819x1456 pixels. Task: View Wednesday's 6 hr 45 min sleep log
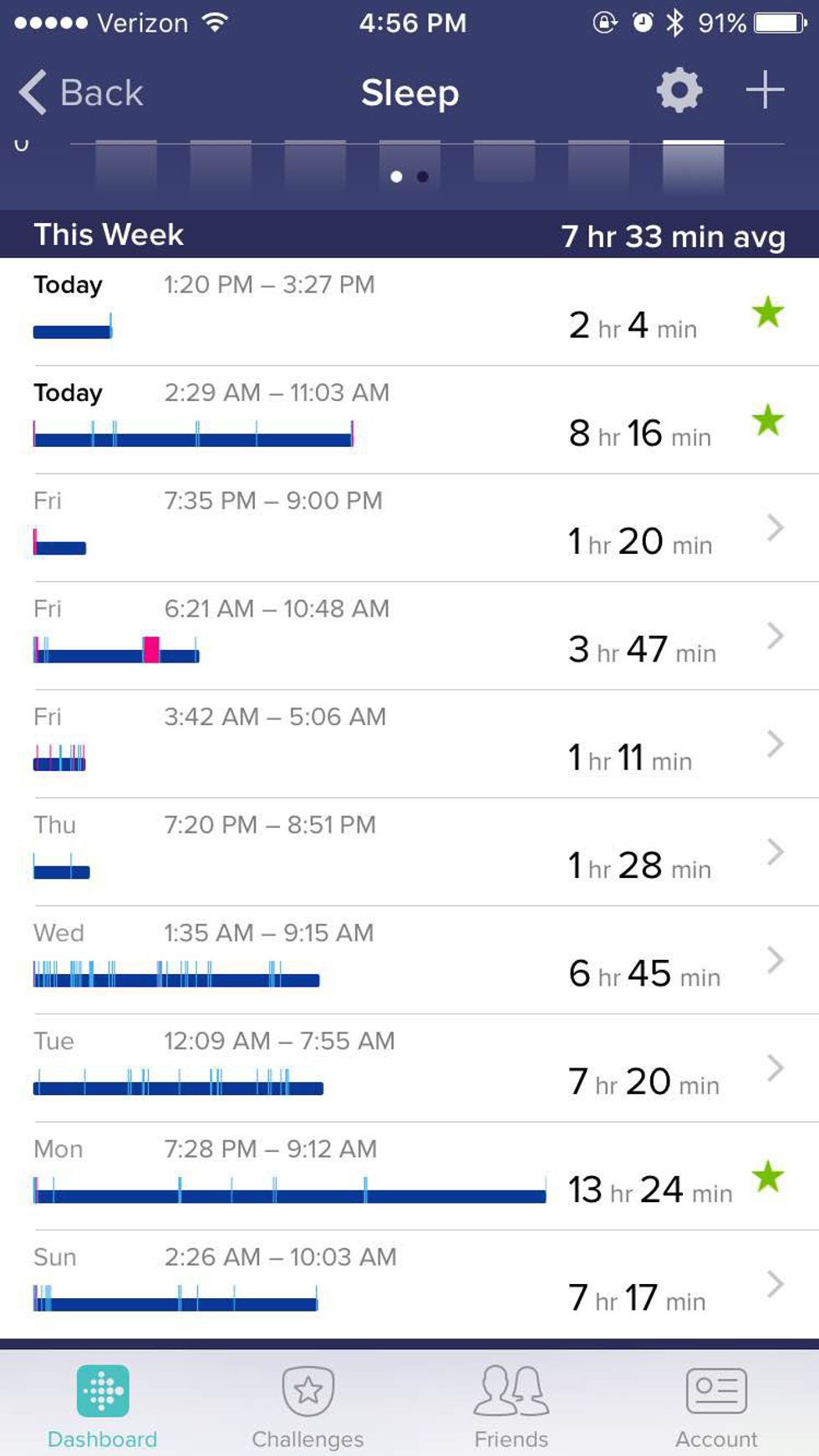pos(409,959)
